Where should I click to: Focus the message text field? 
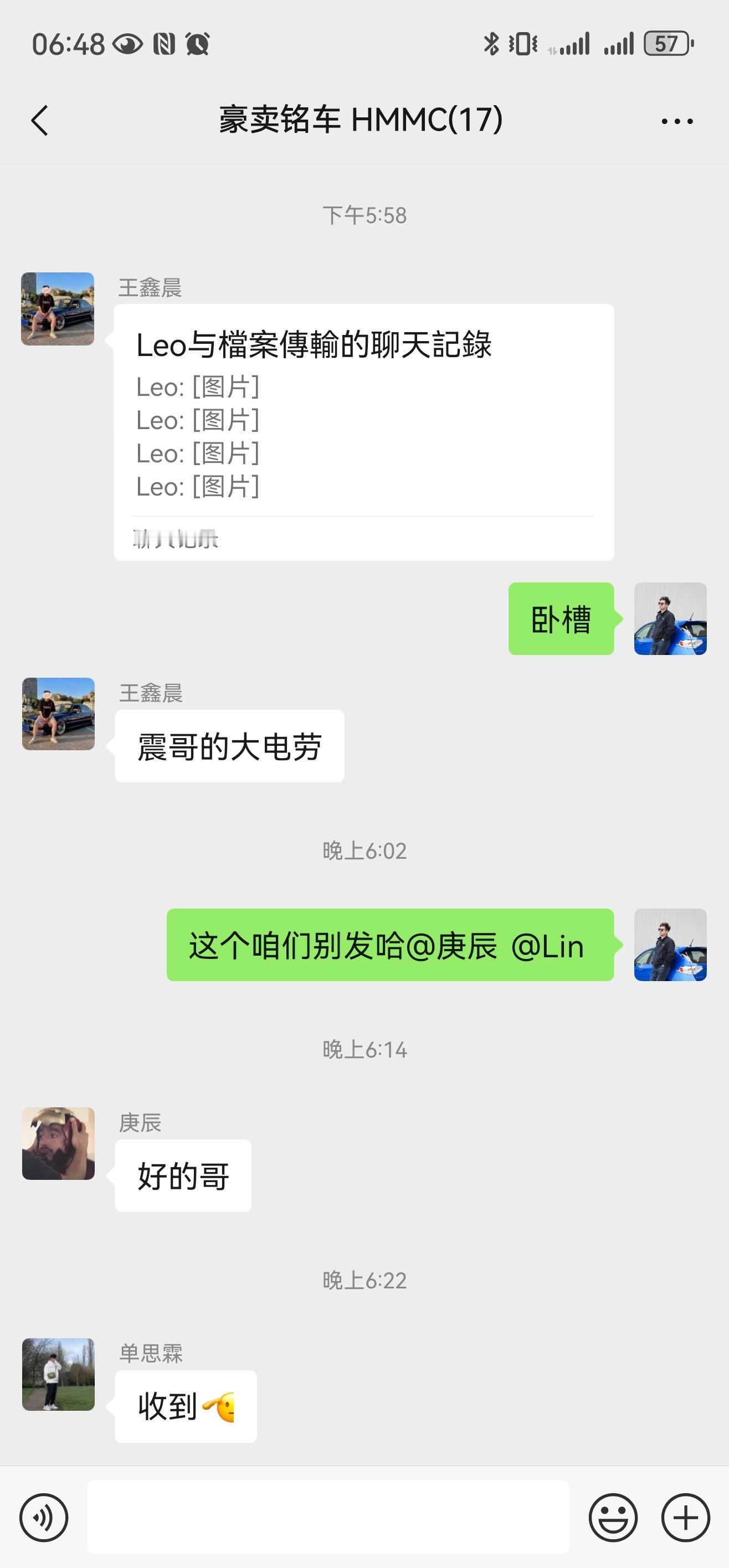[327, 1518]
